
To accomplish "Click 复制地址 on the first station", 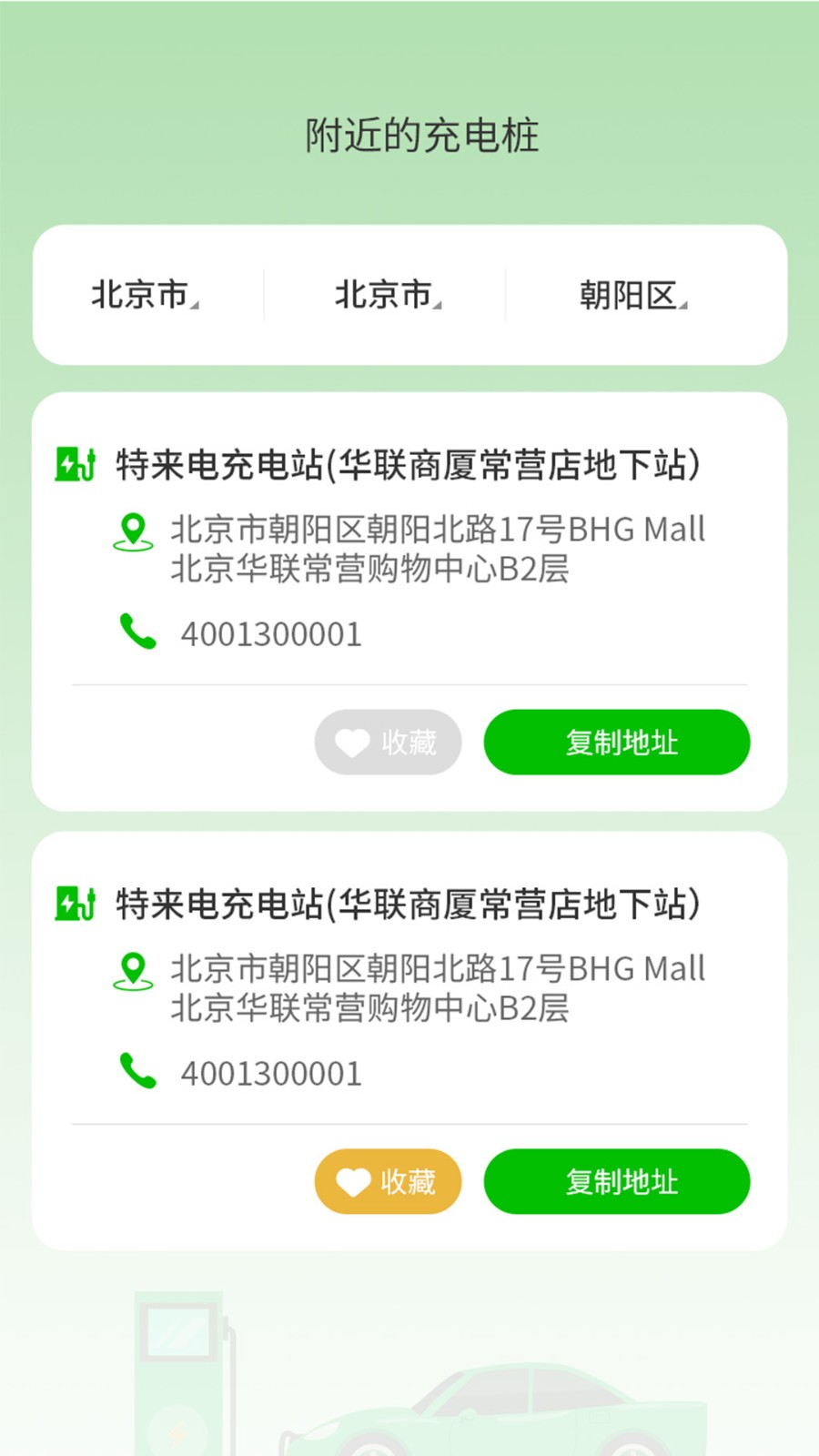I will pyautogui.click(x=616, y=743).
